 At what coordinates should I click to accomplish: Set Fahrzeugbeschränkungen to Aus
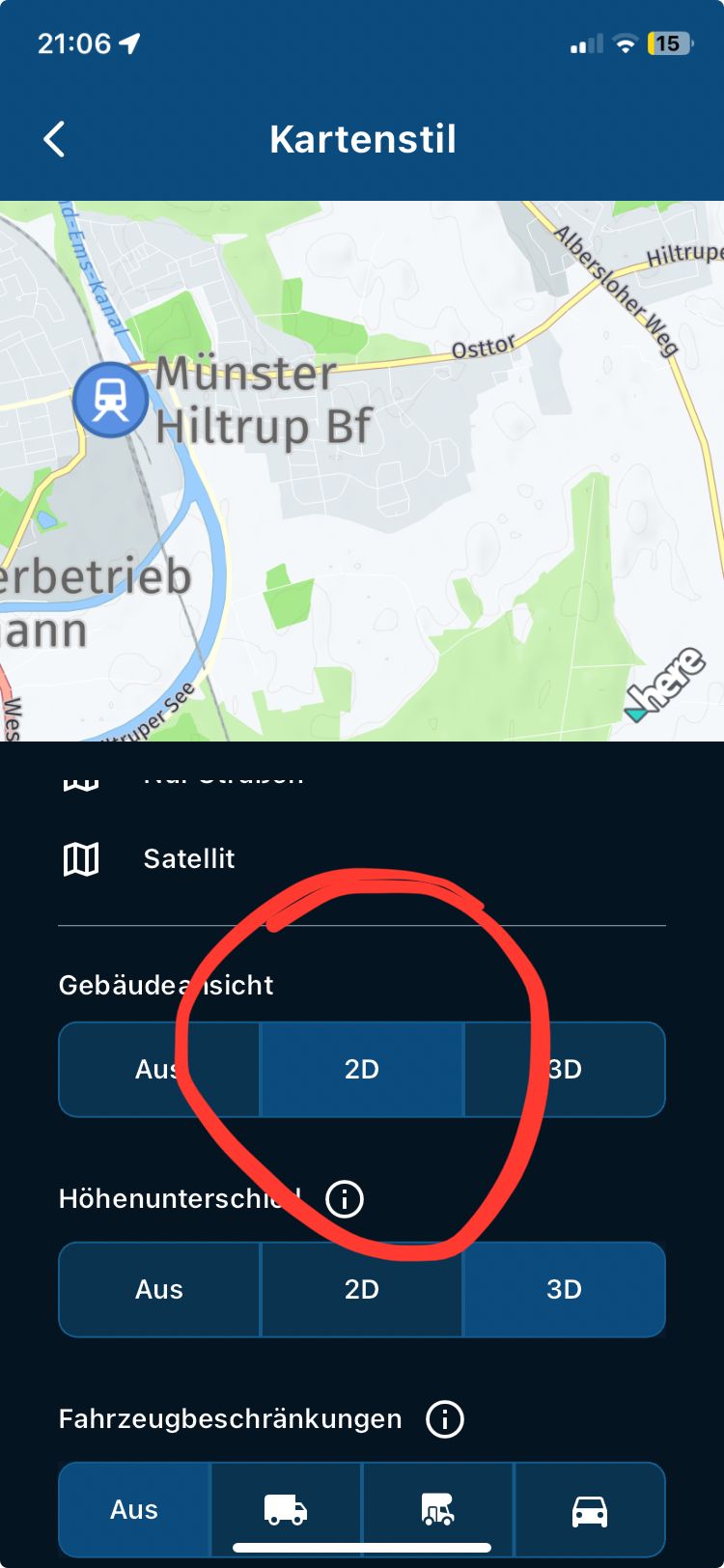pyautogui.click(x=134, y=1509)
